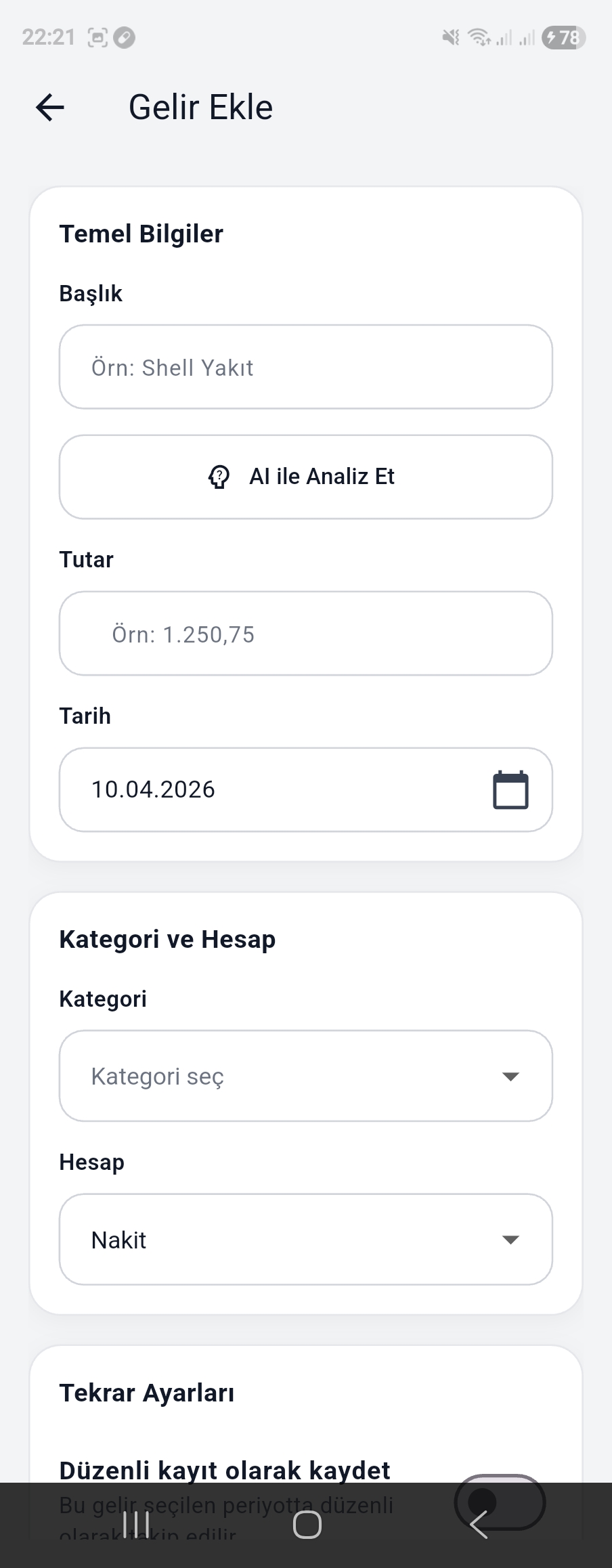This screenshot has height=1568, width=612.
Task: Click inside the Tutar amount input field
Action: pyautogui.click(x=305, y=634)
